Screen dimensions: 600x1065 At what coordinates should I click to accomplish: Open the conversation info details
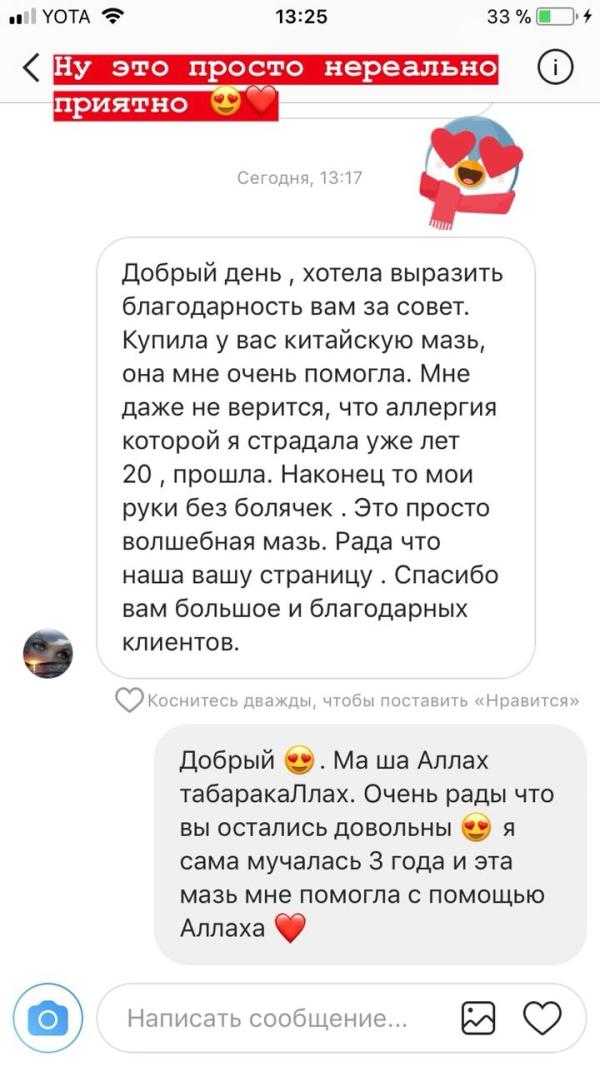point(555,69)
